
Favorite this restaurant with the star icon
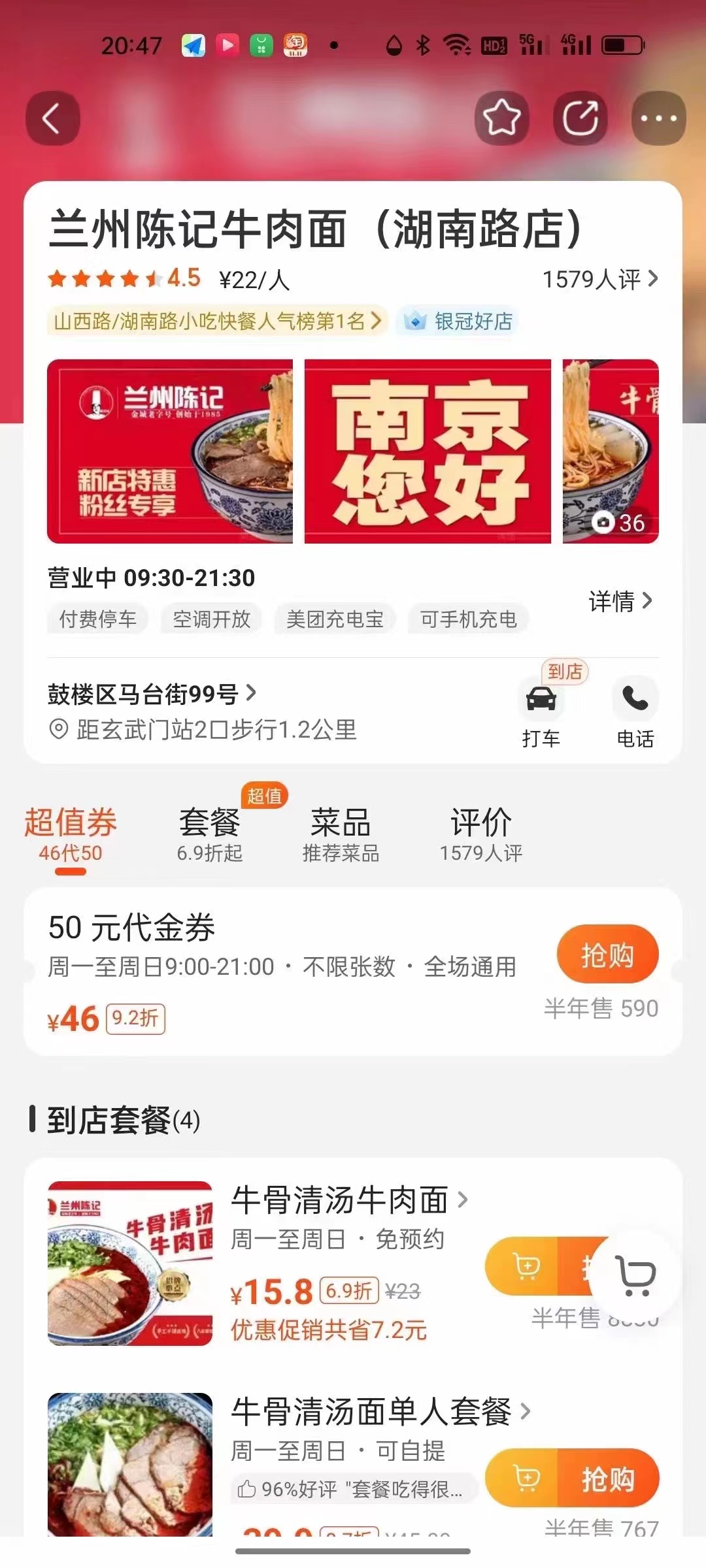[501, 118]
